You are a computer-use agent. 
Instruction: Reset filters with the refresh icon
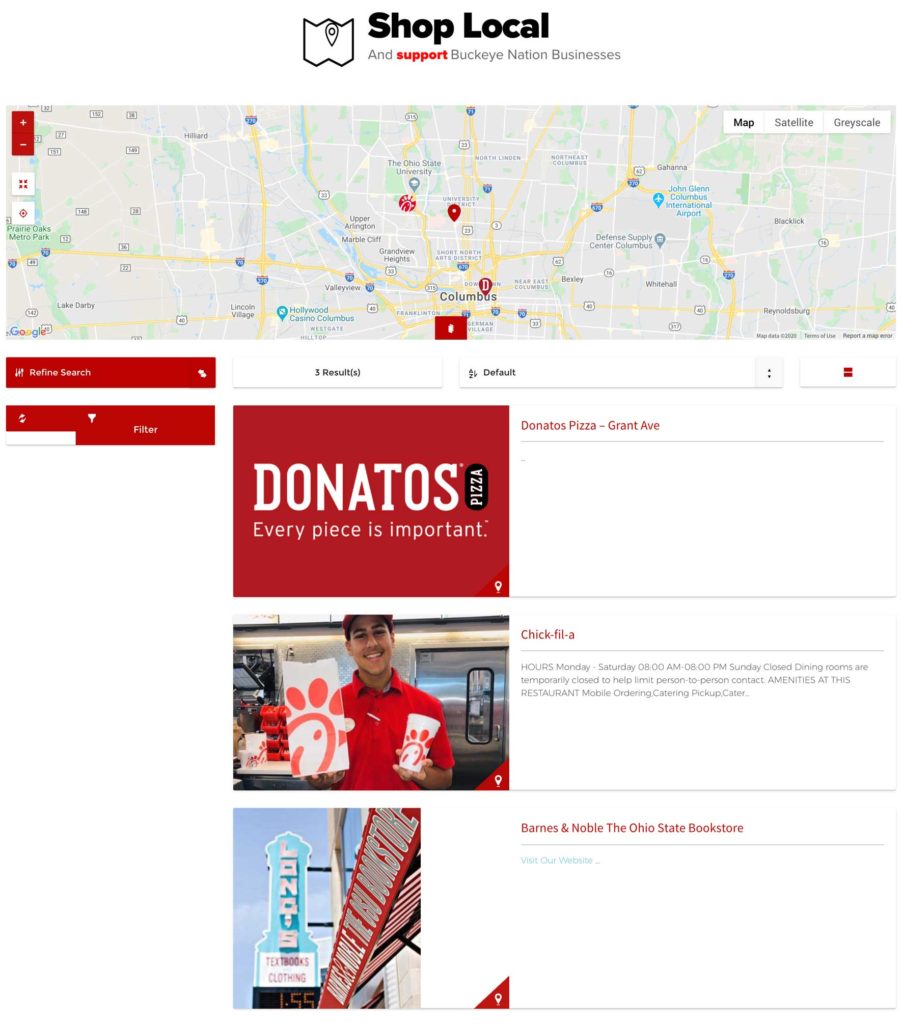(x=23, y=418)
